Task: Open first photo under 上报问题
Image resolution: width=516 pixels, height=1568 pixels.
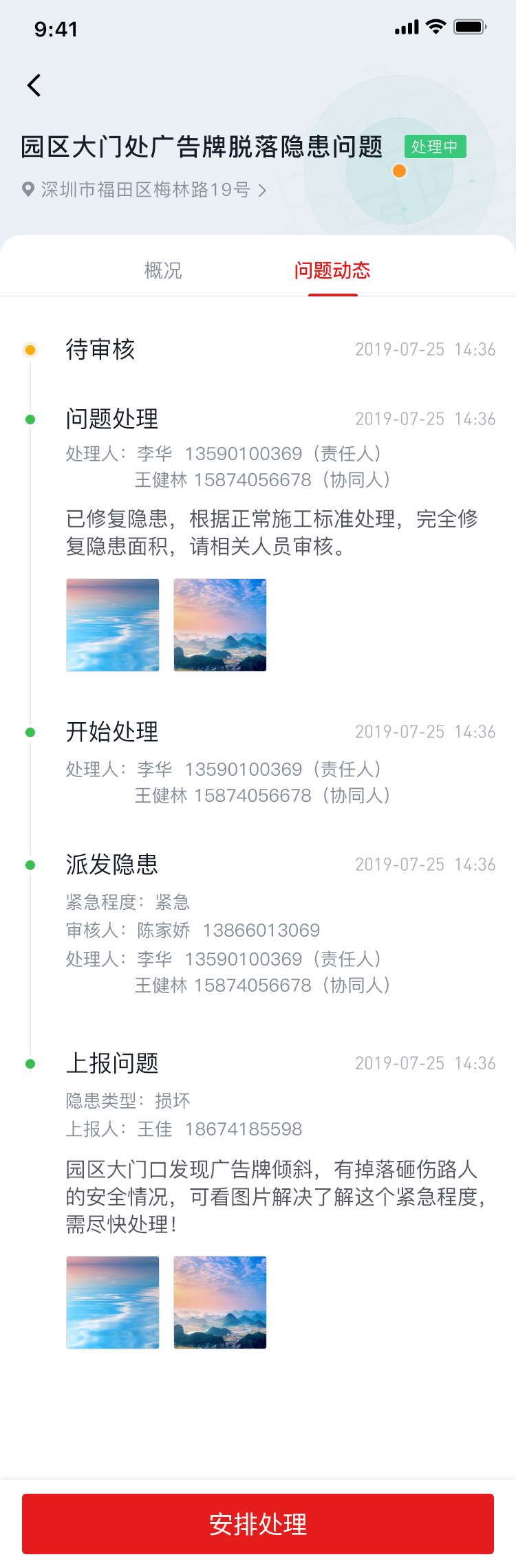Action: point(113,1303)
